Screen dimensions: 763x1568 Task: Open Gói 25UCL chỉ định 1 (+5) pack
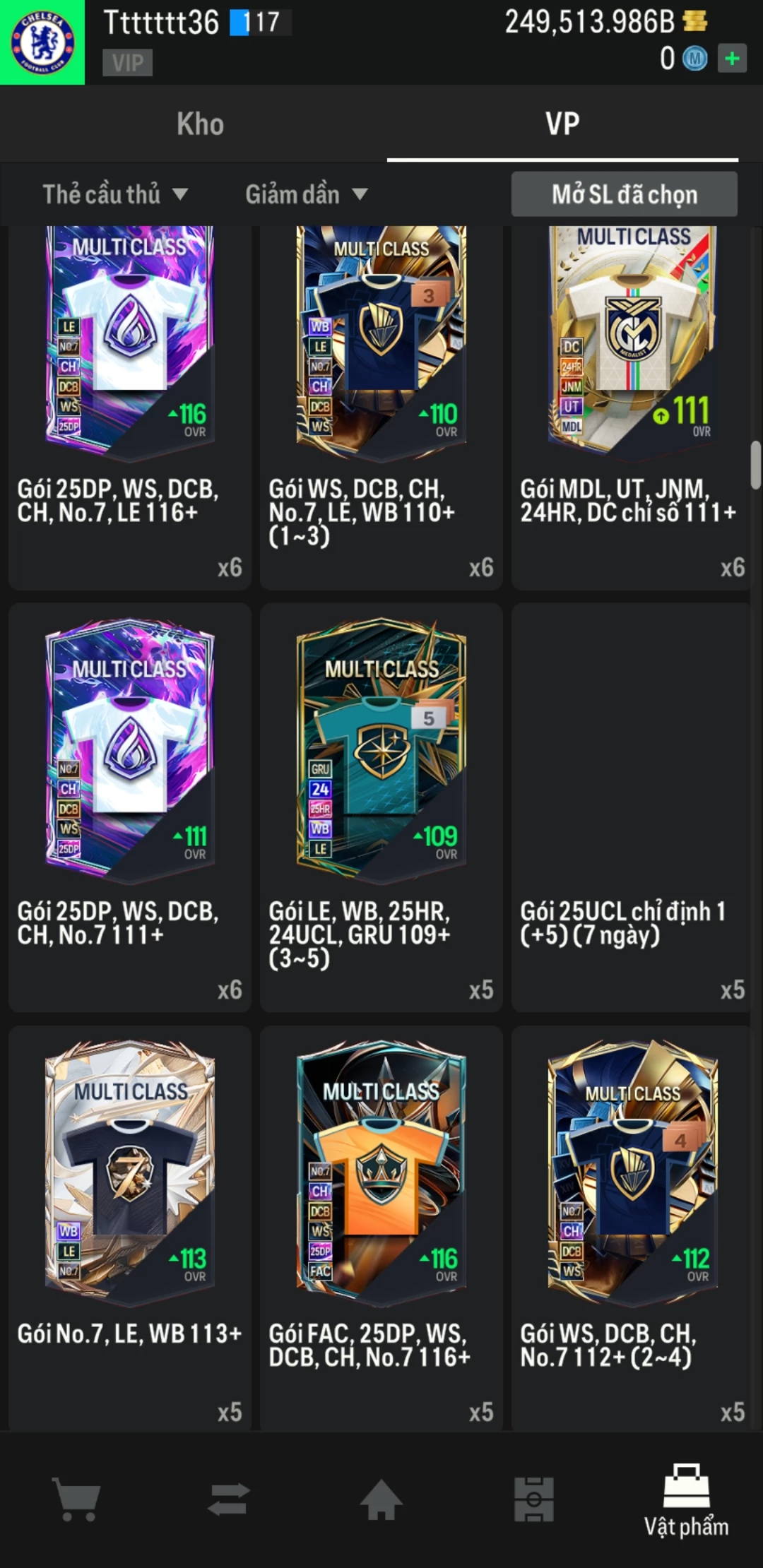click(632, 805)
